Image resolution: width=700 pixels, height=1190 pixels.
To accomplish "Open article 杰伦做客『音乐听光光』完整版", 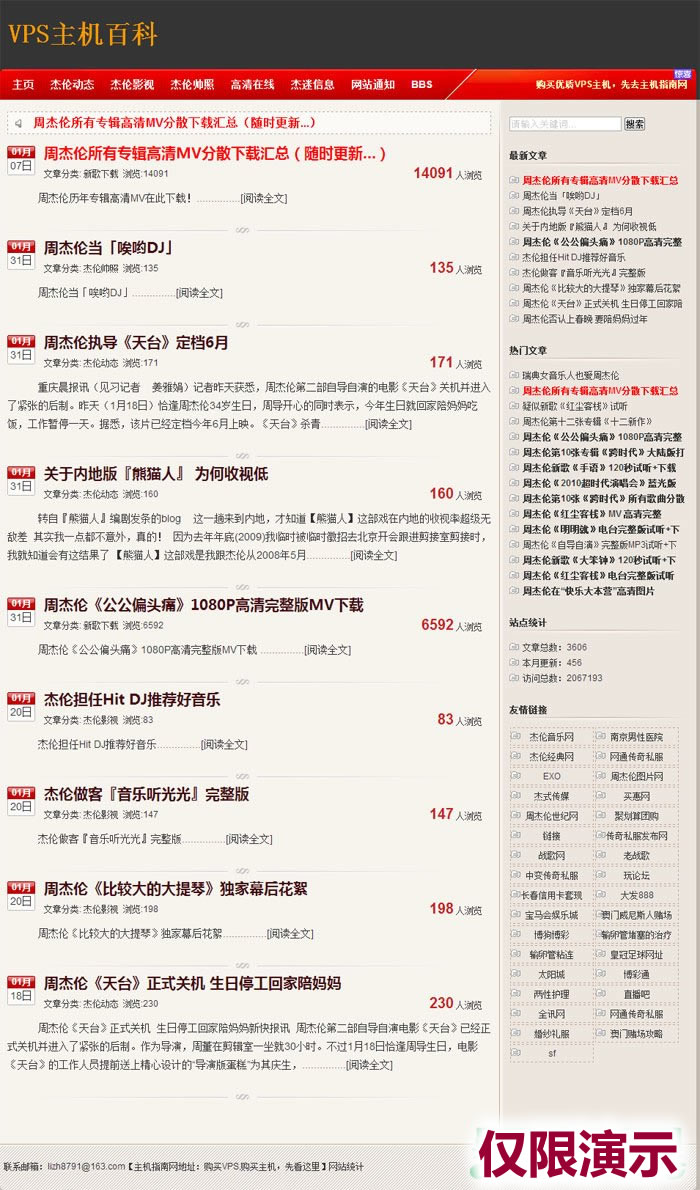I will (146, 794).
